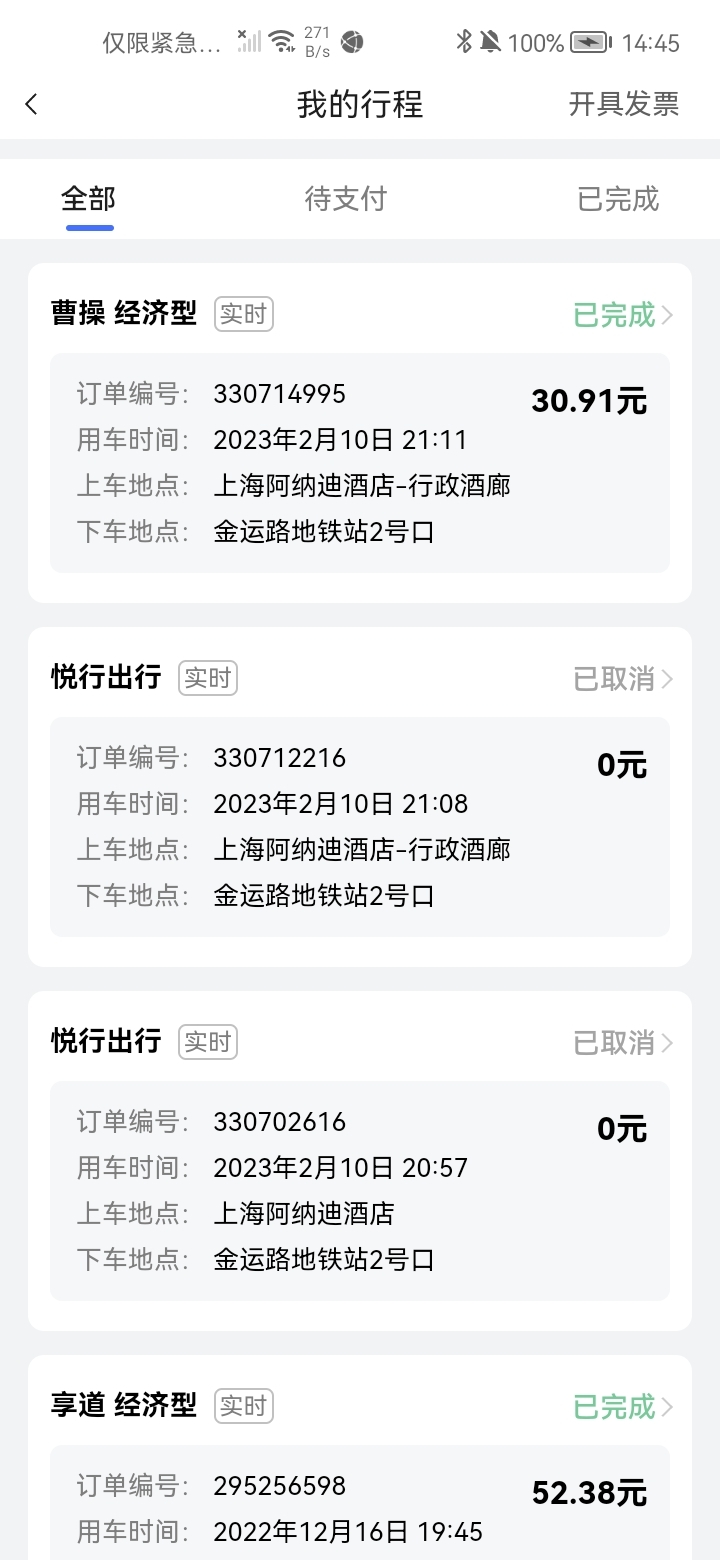Tap the notification mute bell icon
This screenshot has height=1560, width=720.
(x=489, y=42)
